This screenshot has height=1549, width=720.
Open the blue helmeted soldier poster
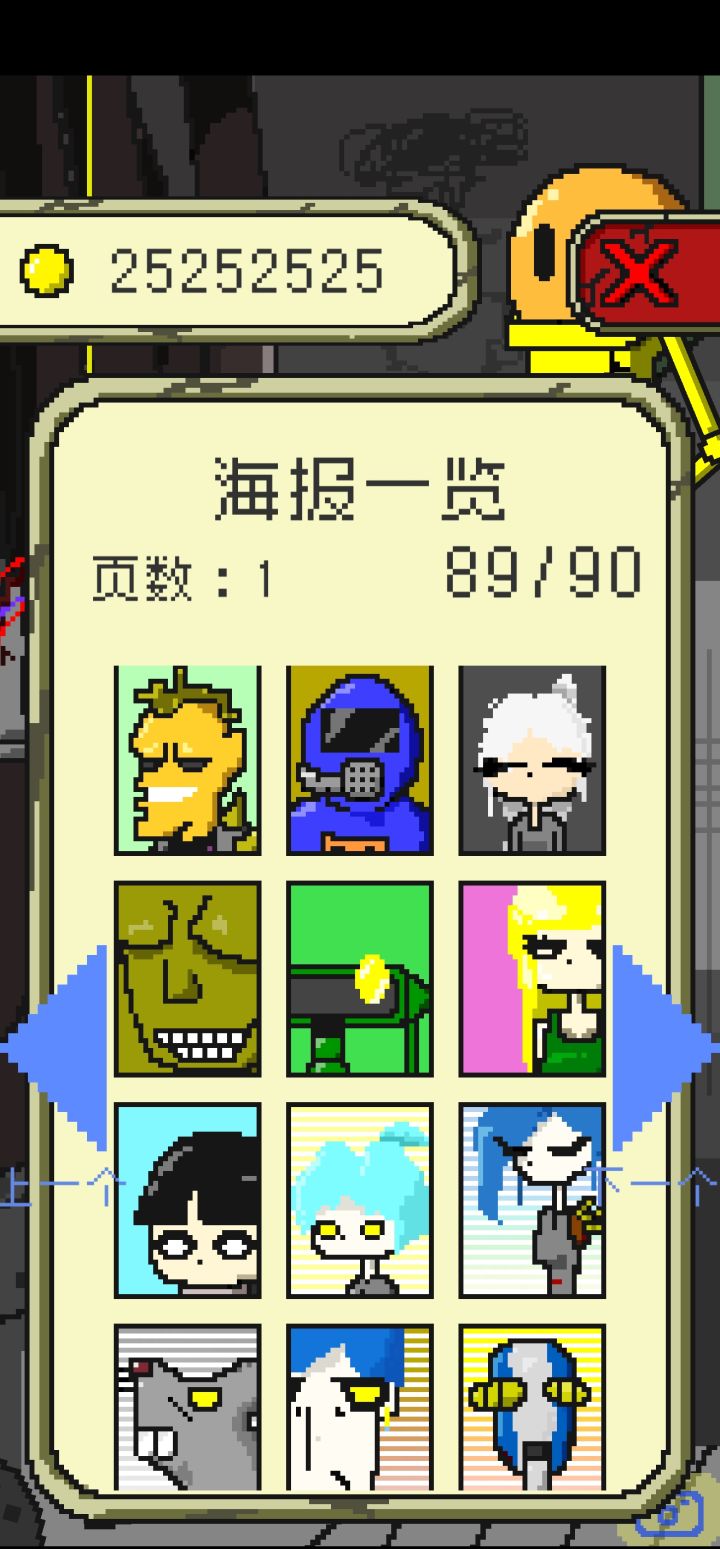[359, 760]
